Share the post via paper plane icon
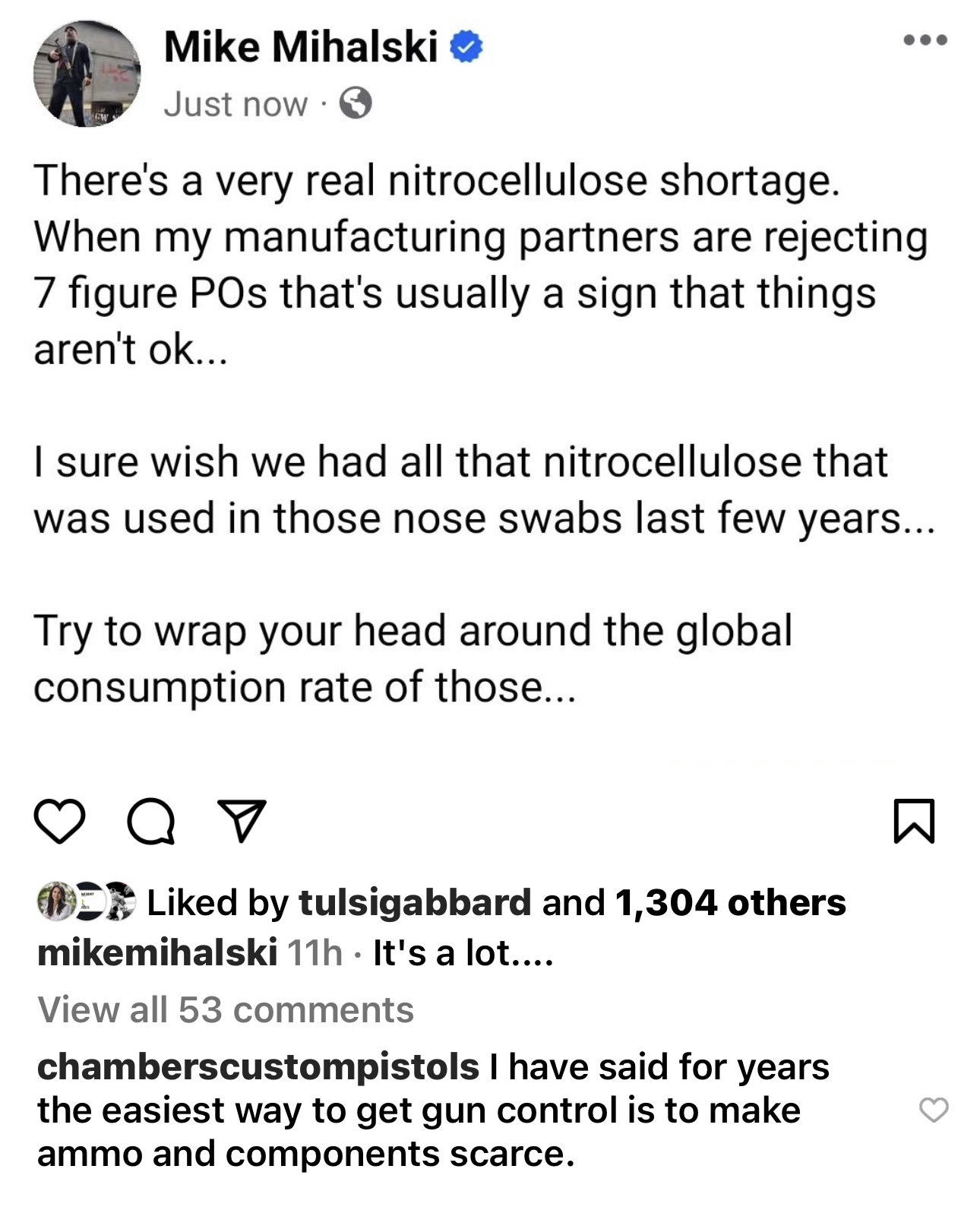This screenshot has width=980, height=1207. (x=242, y=819)
